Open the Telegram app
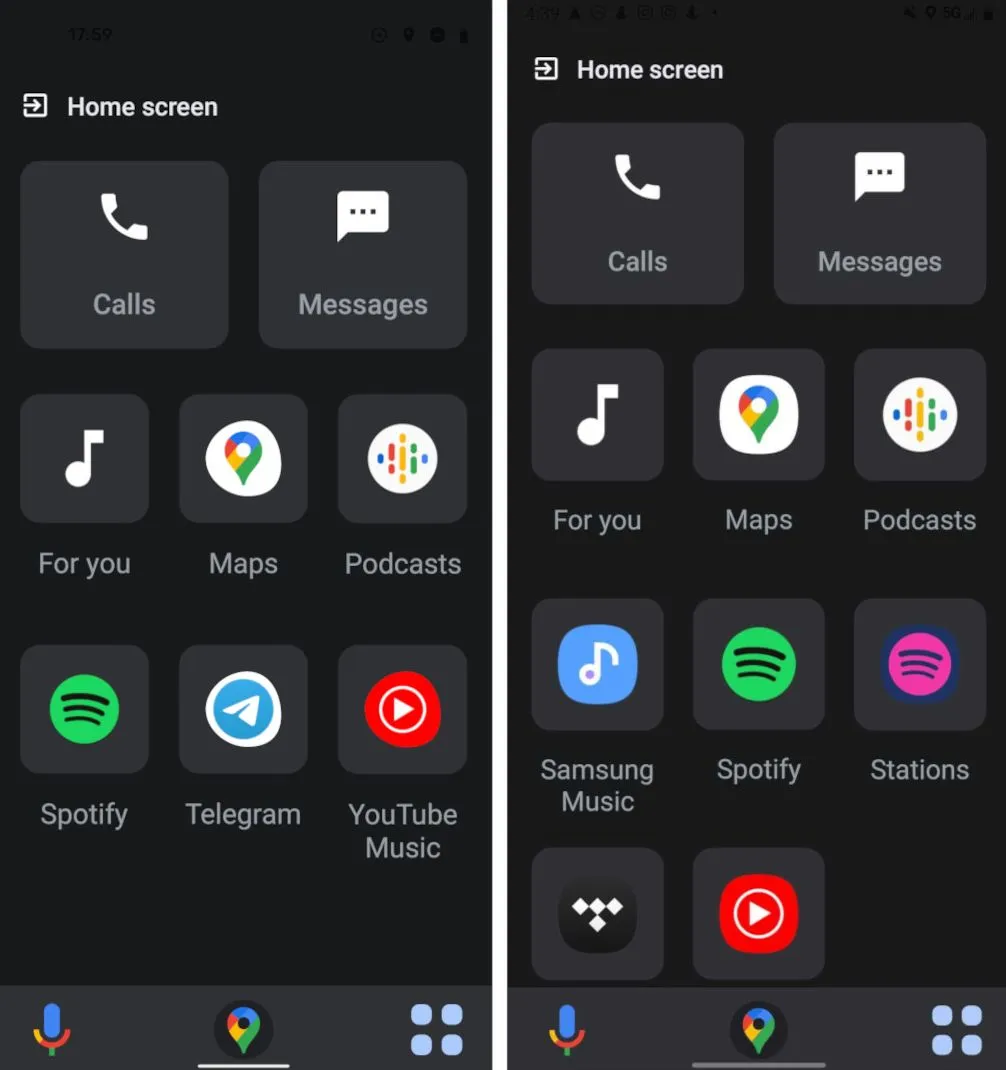This screenshot has width=1006, height=1070. tap(243, 710)
